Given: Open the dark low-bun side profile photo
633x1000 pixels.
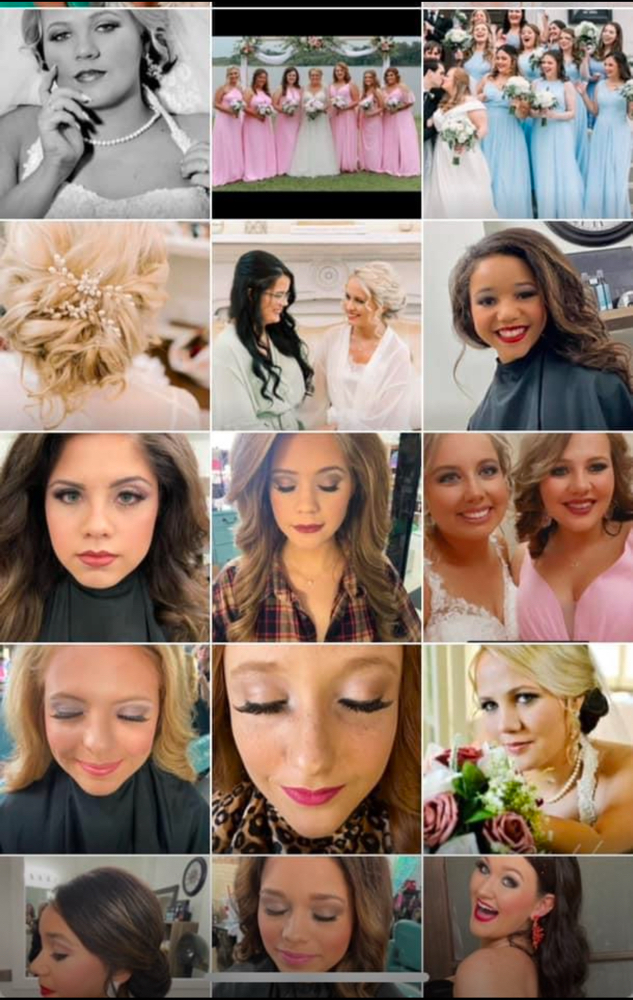Looking at the screenshot, I should (104, 926).
